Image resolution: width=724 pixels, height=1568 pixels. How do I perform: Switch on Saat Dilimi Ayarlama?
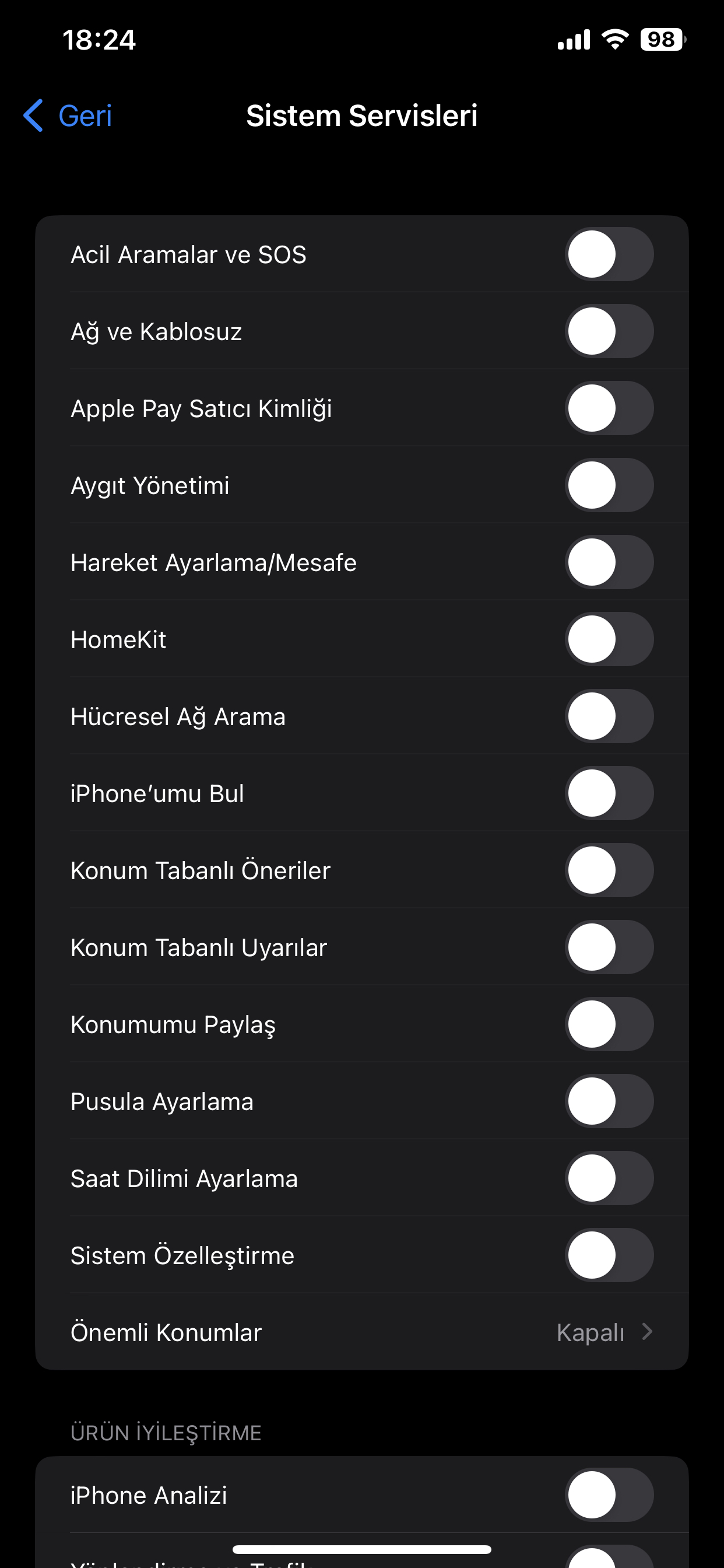[x=609, y=1178]
